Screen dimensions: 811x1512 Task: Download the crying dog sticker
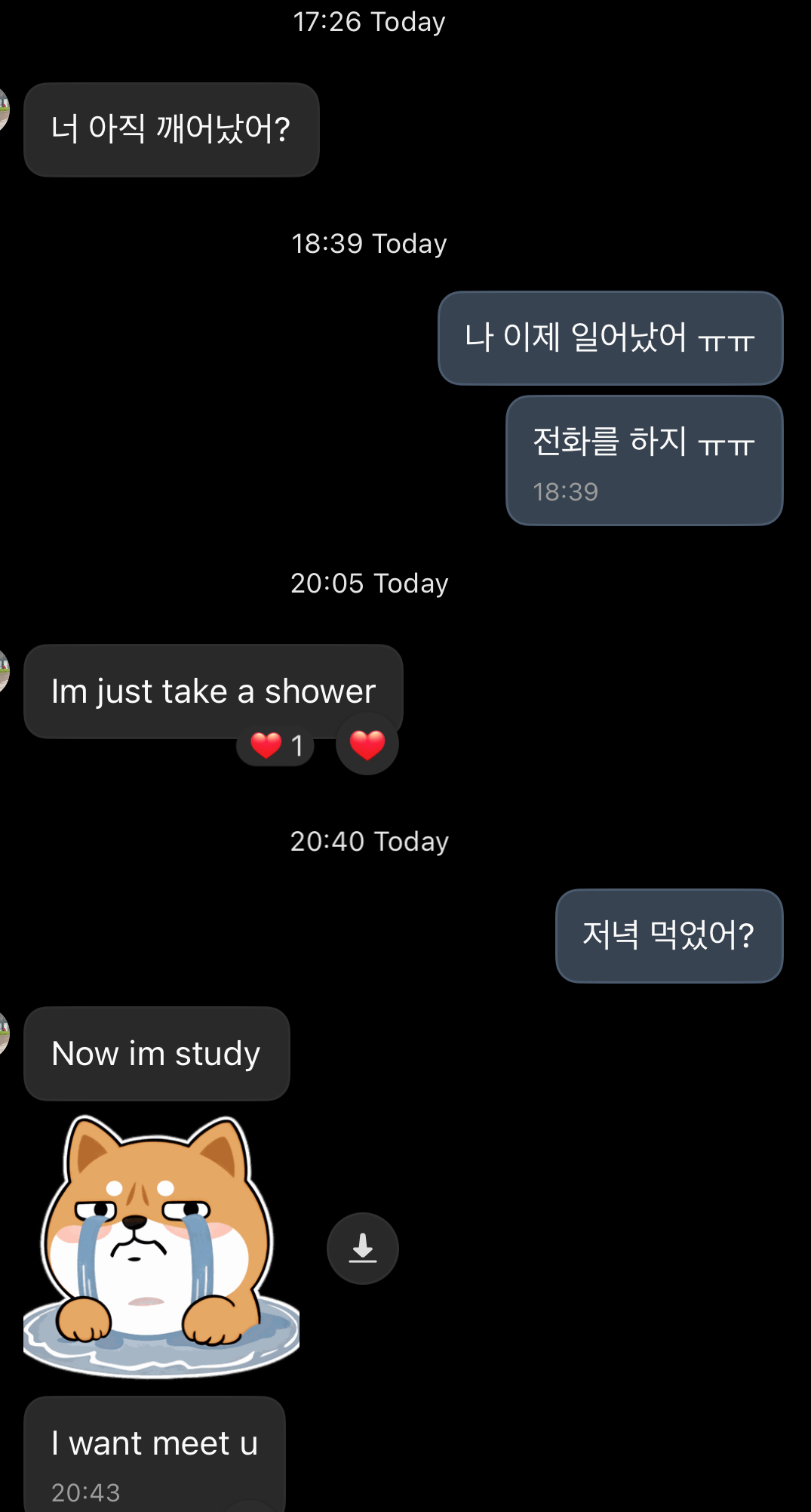coord(363,1249)
